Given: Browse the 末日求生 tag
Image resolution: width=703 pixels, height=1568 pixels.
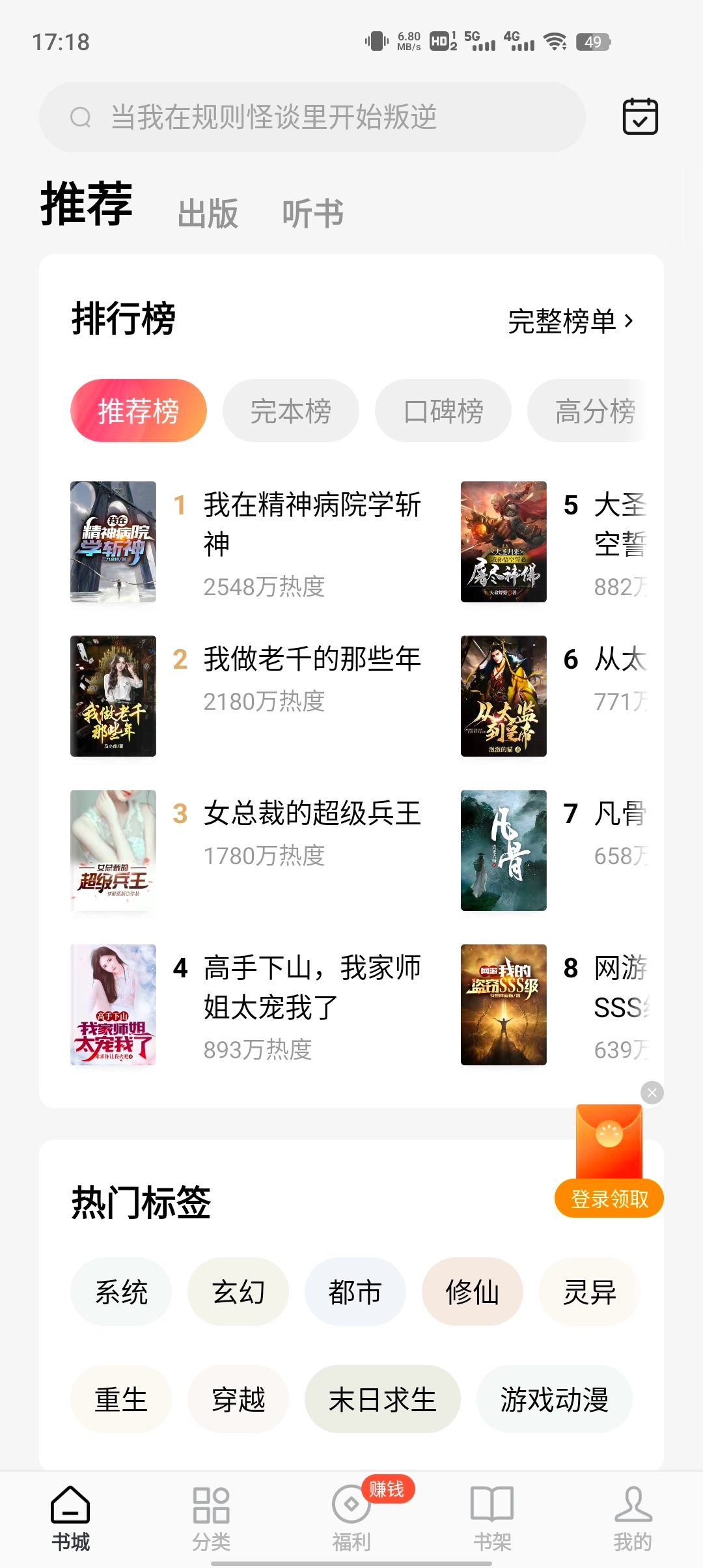Looking at the screenshot, I should pyautogui.click(x=382, y=1399).
